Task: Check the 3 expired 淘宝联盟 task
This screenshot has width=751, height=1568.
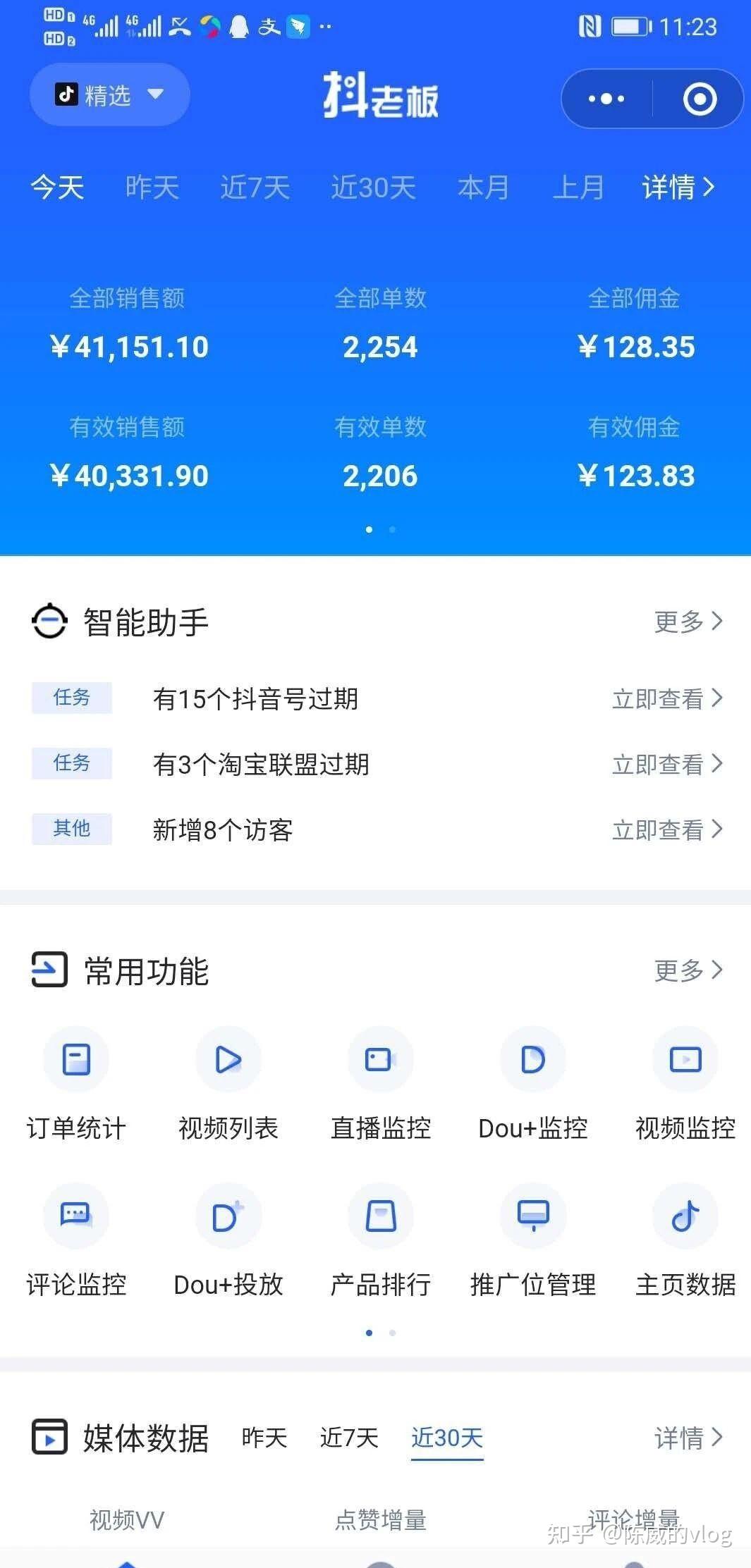Action: click(x=666, y=764)
